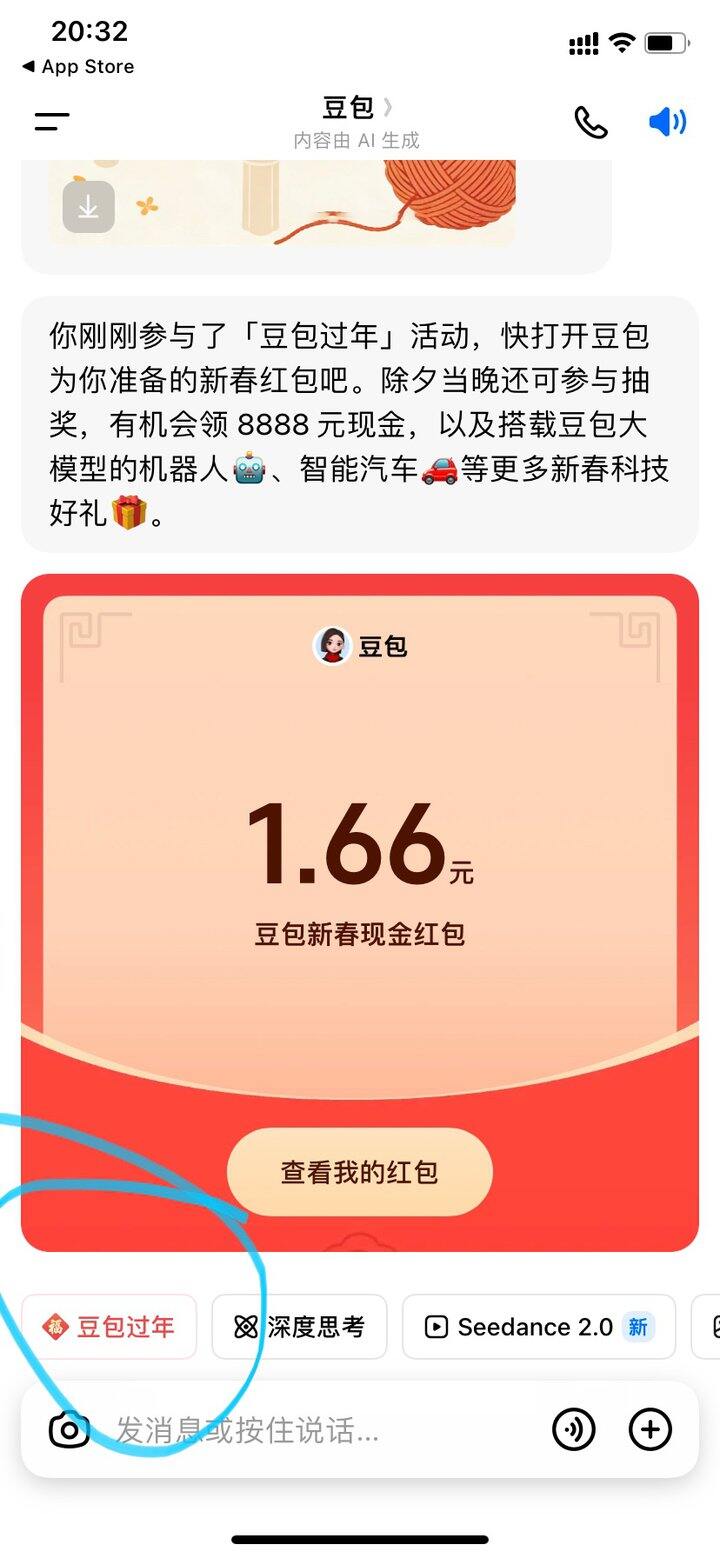
Task: Open the hamburger menu drawer
Action: point(52,122)
